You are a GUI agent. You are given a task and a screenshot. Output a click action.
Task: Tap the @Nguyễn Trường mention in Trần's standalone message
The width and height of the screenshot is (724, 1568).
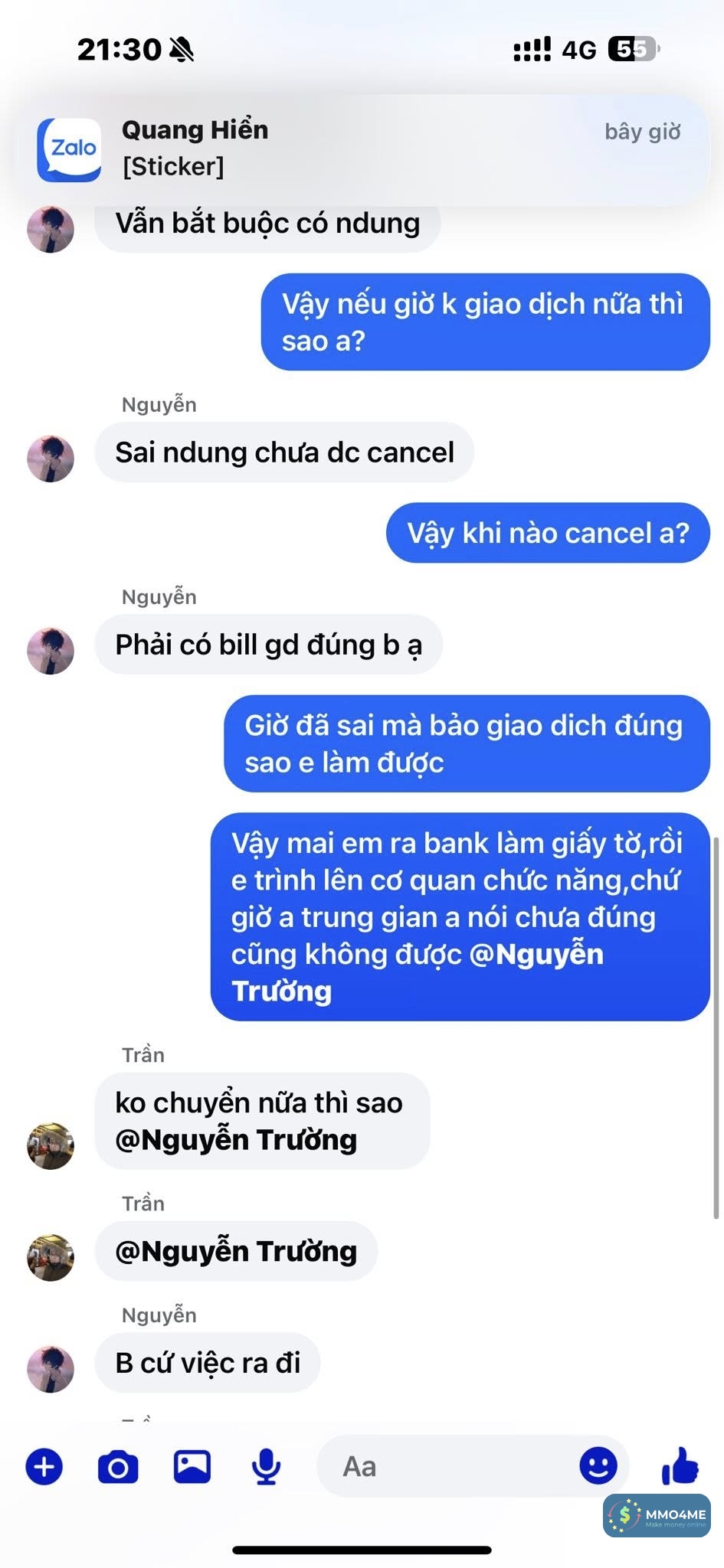236,1251
